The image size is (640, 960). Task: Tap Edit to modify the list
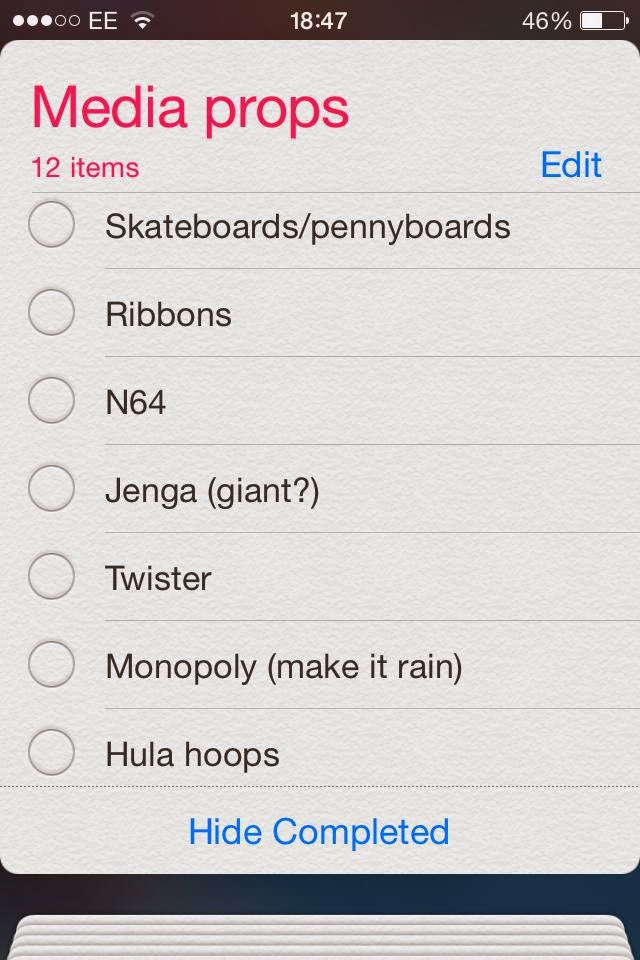[571, 165]
